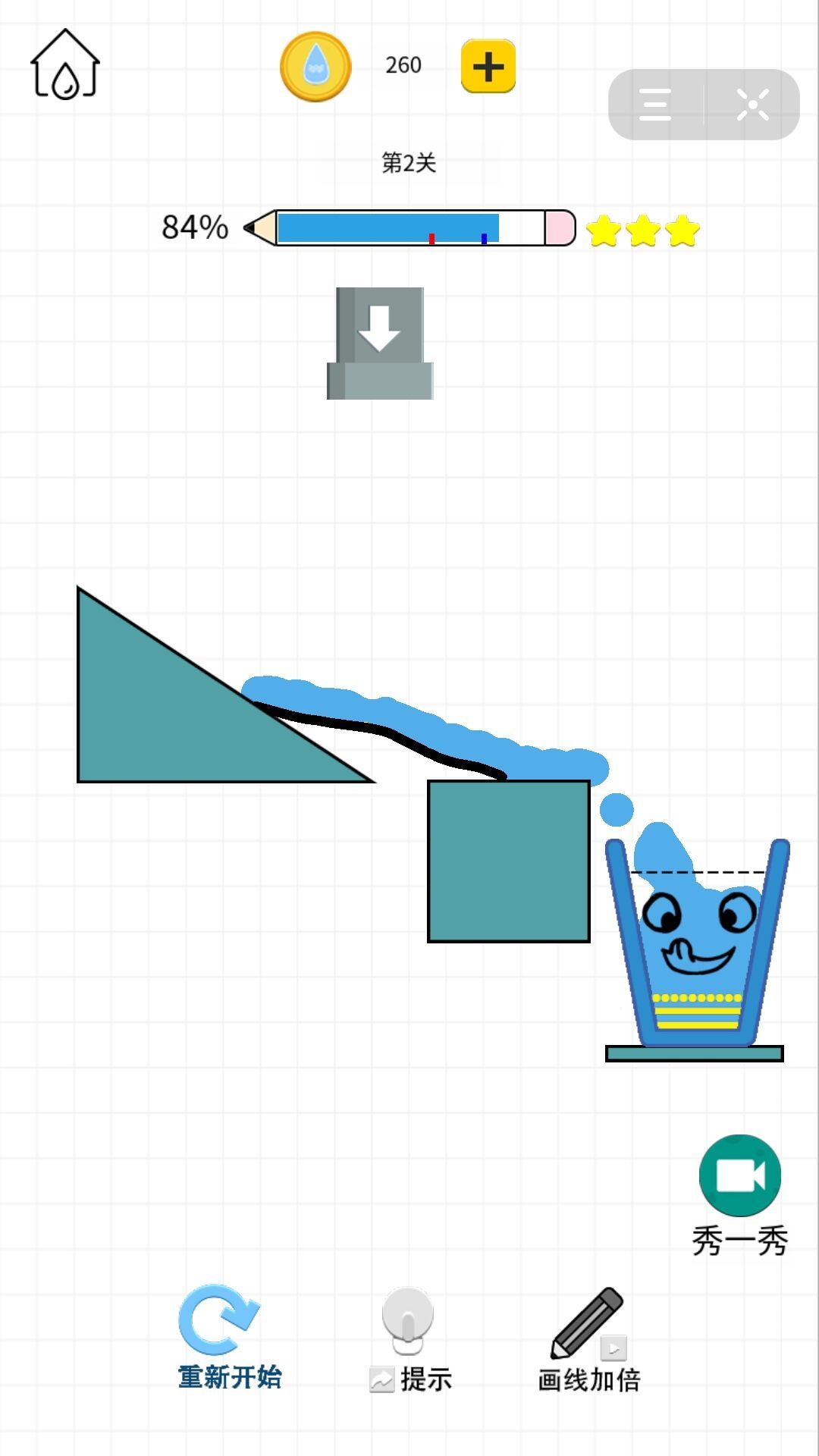Add more water drop coins

(488, 67)
